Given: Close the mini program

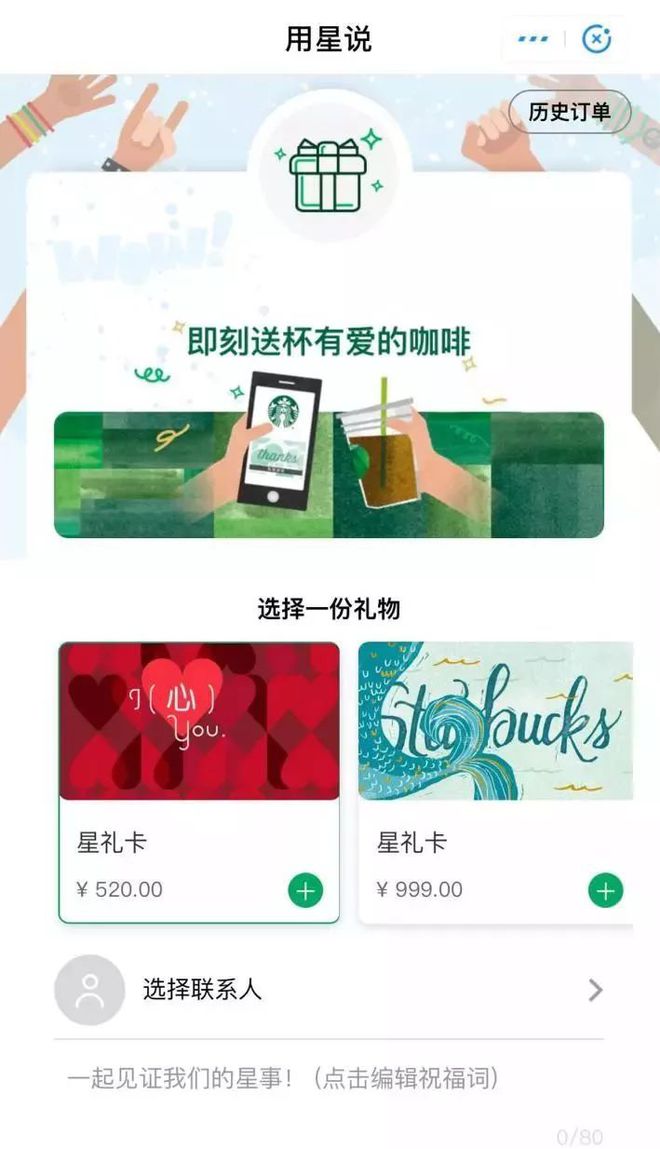Looking at the screenshot, I should [x=597, y=40].
